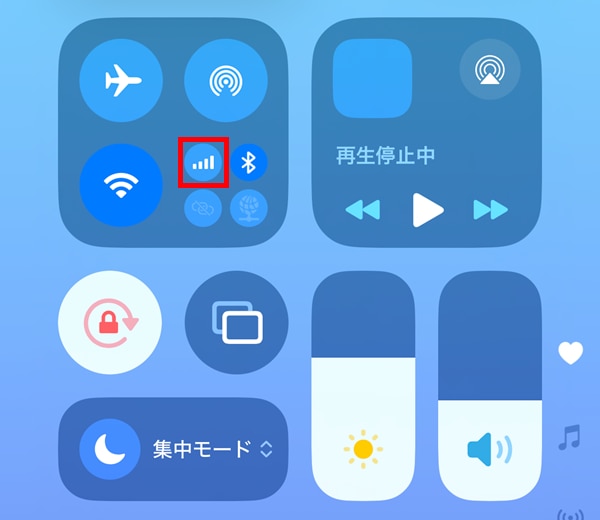Toggle the personal hotspot control
Viewport: 600px width, 520px height.
click(x=204, y=208)
